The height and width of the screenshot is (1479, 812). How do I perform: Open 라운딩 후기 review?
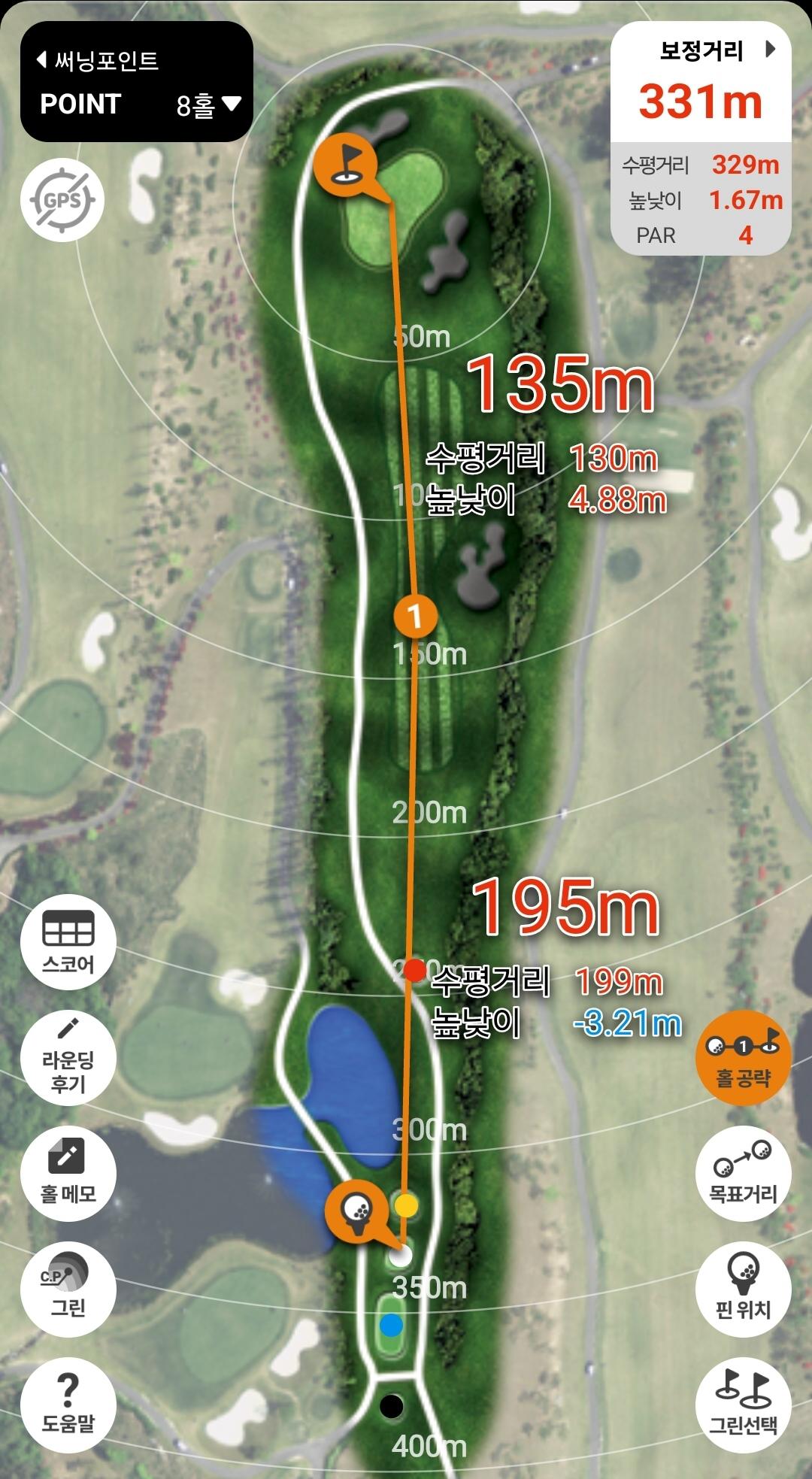click(x=68, y=1058)
